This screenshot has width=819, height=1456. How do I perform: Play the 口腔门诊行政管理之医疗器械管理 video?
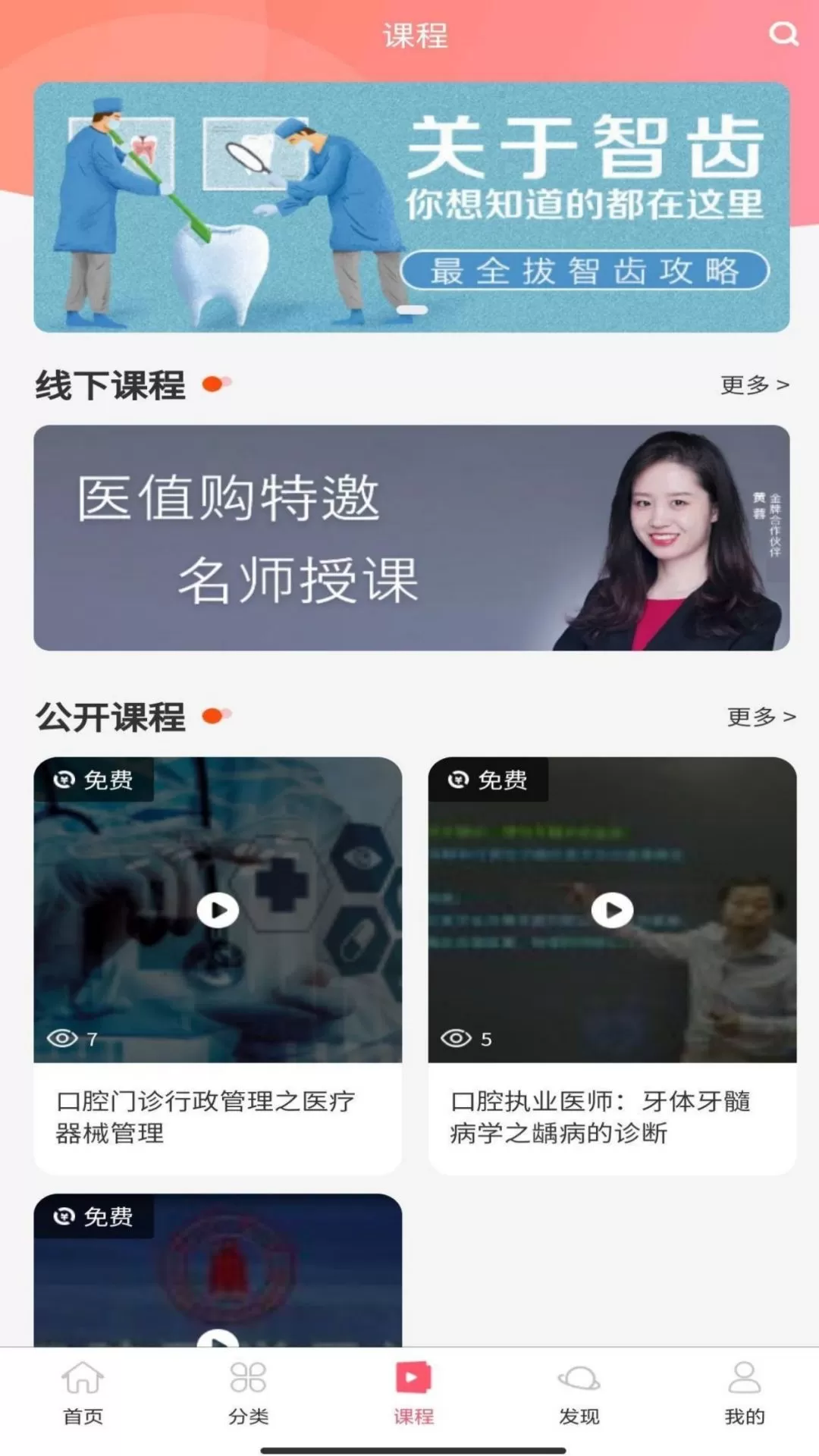click(218, 910)
